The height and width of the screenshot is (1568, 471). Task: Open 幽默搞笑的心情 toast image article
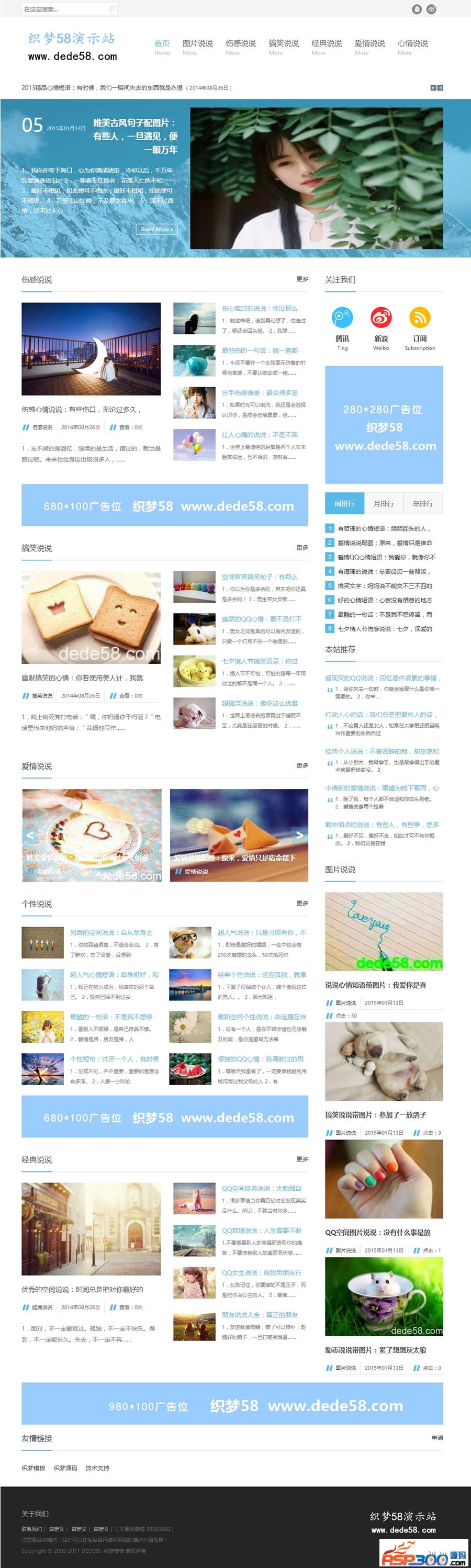(91, 617)
